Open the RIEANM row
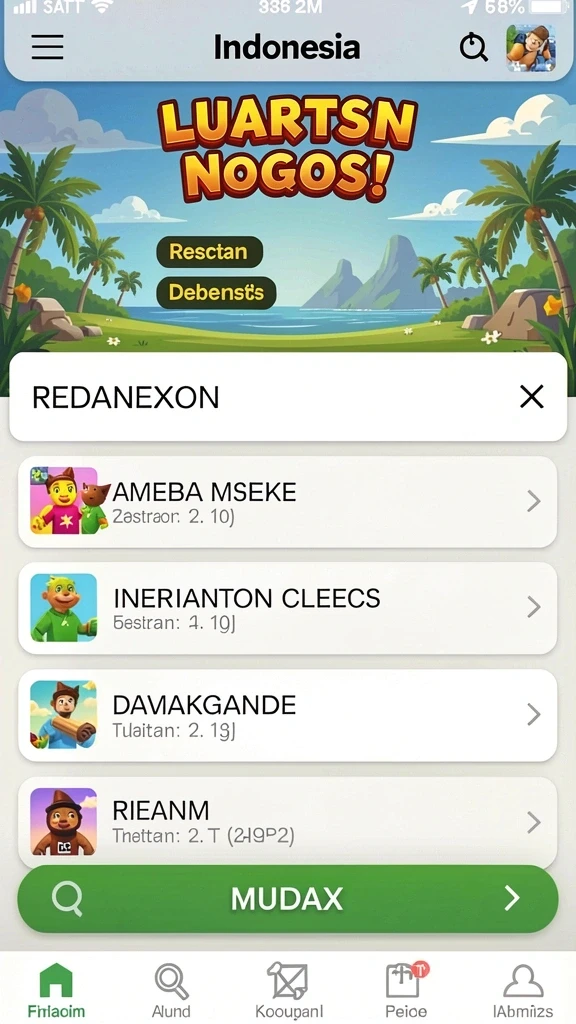This screenshot has height=1024, width=576. pyautogui.click(x=287, y=822)
